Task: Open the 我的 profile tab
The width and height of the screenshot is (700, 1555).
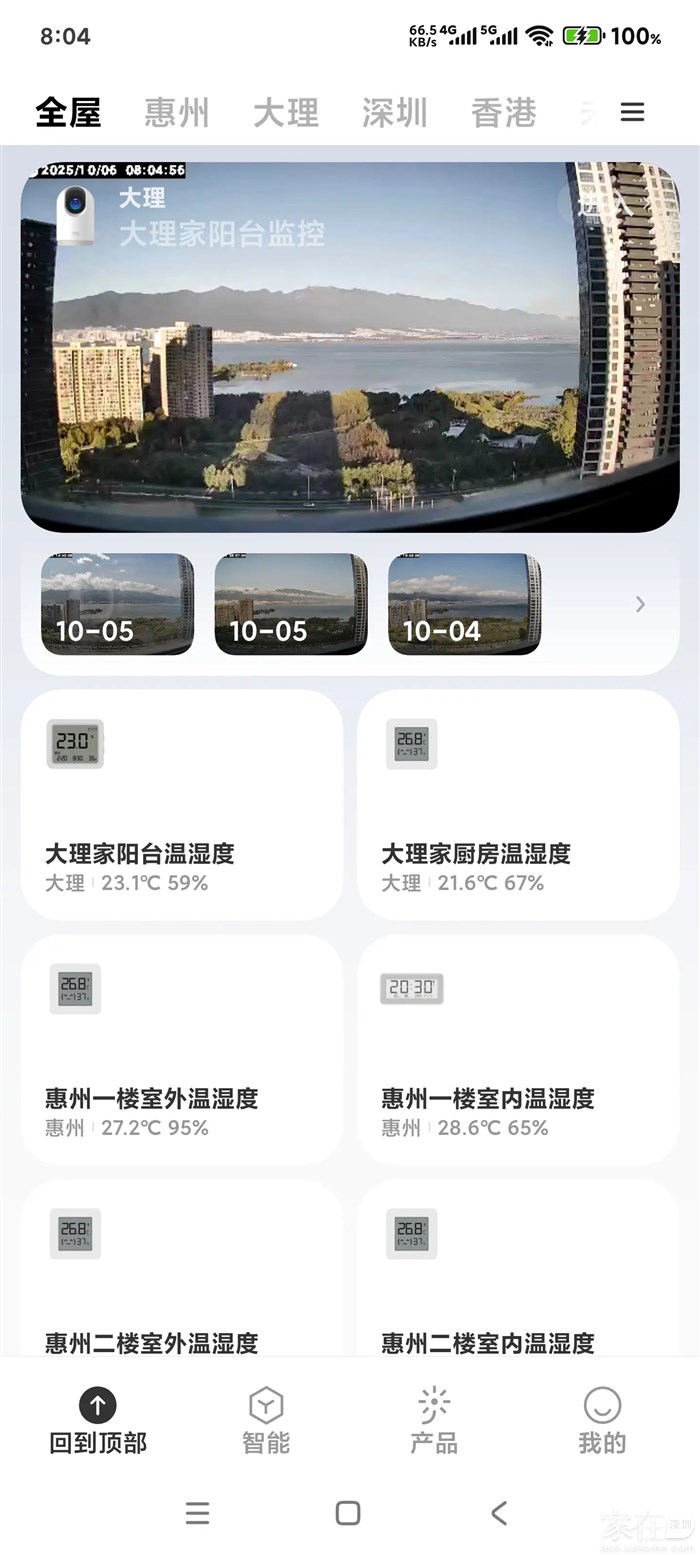Action: tap(602, 1420)
